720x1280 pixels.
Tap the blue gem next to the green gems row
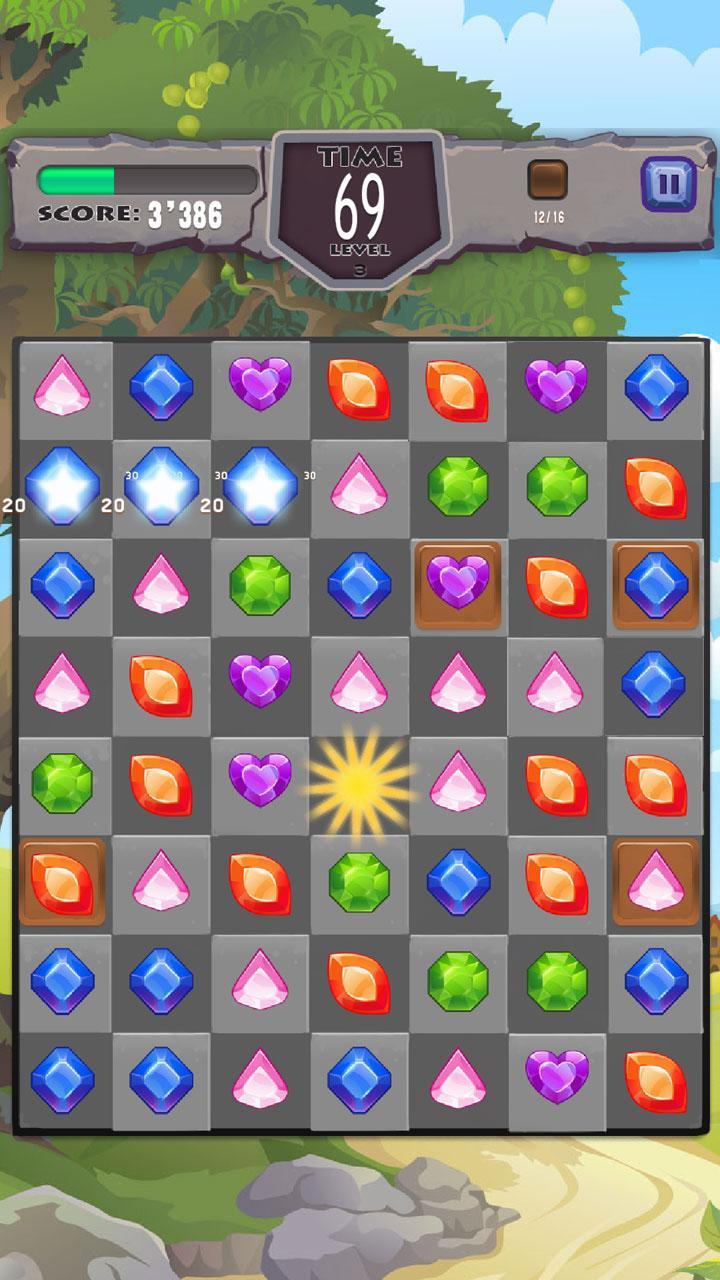pos(655,980)
